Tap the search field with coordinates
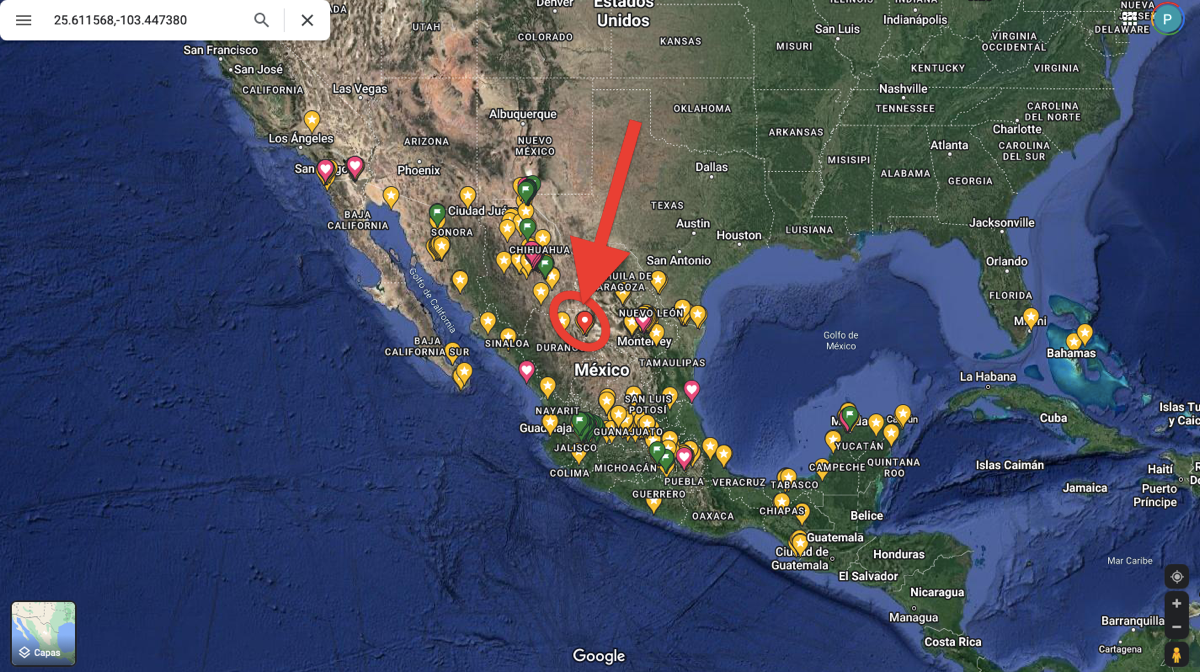Viewport: 1200px width, 672px height. coord(140,20)
